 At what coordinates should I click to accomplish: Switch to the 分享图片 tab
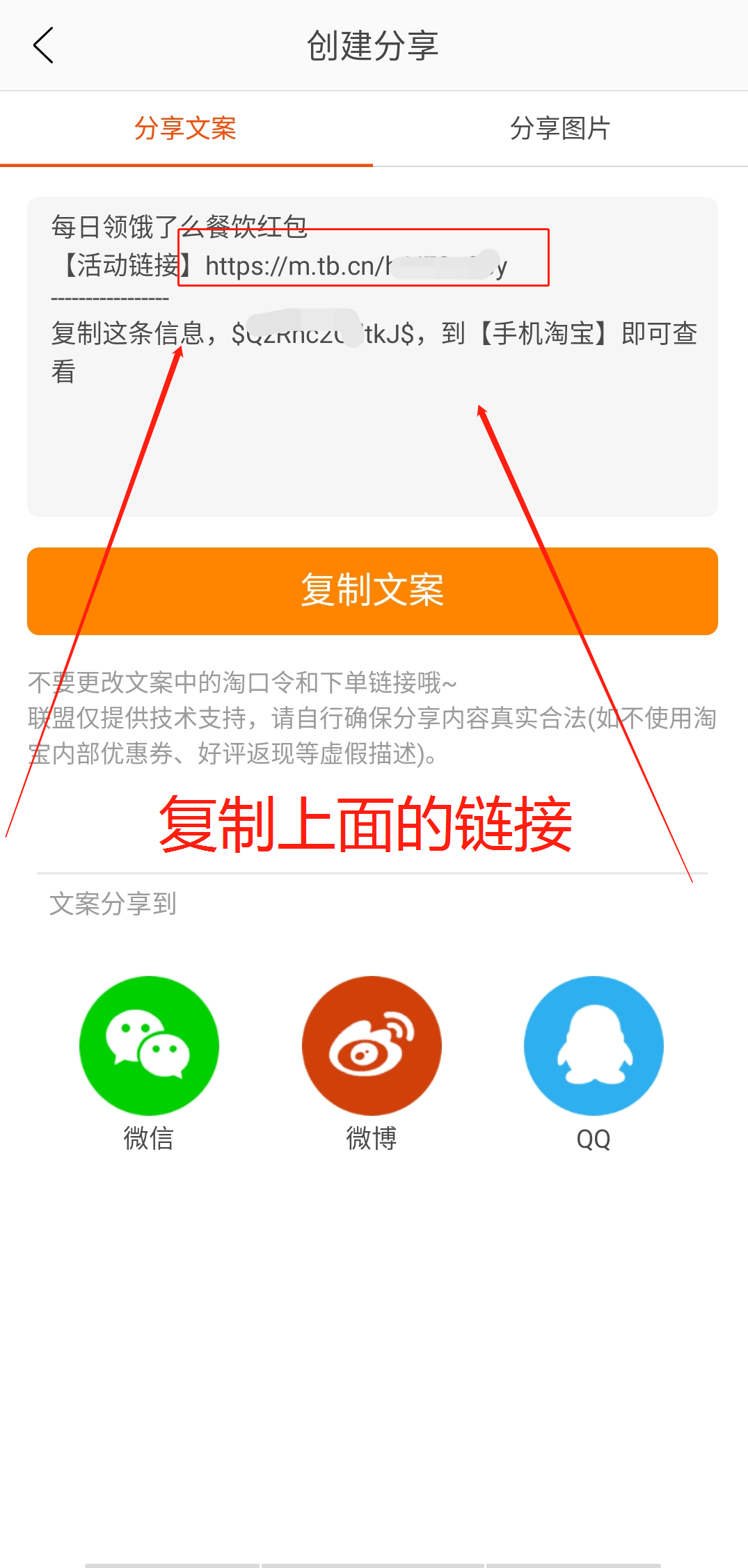pyautogui.click(x=559, y=129)
